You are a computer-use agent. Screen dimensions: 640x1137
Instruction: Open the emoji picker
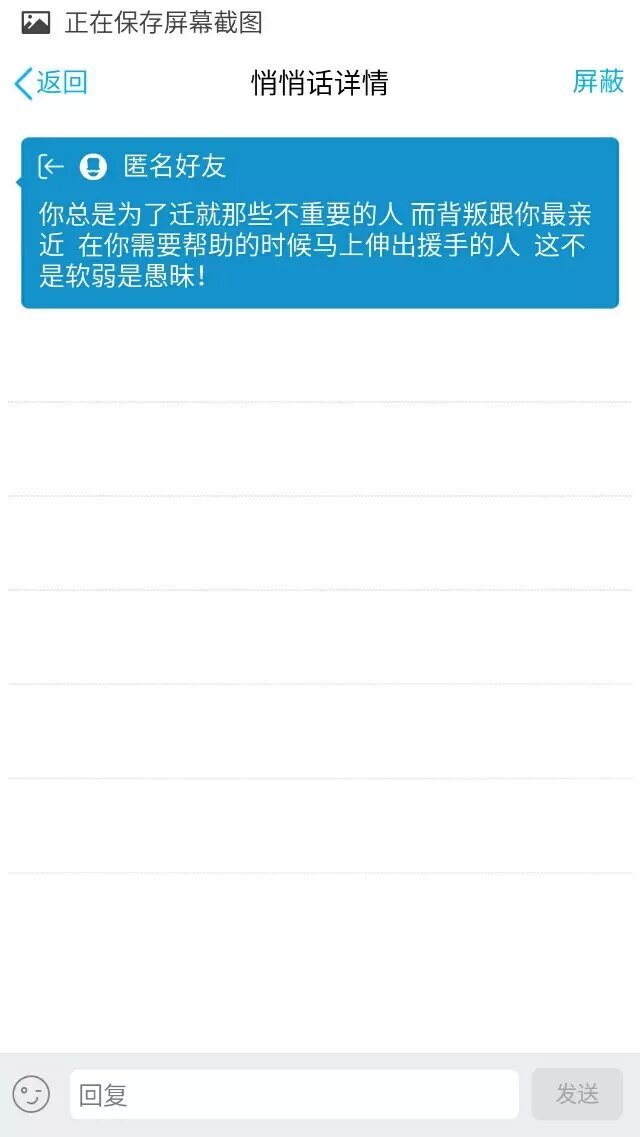click(x=31, y=1094)
